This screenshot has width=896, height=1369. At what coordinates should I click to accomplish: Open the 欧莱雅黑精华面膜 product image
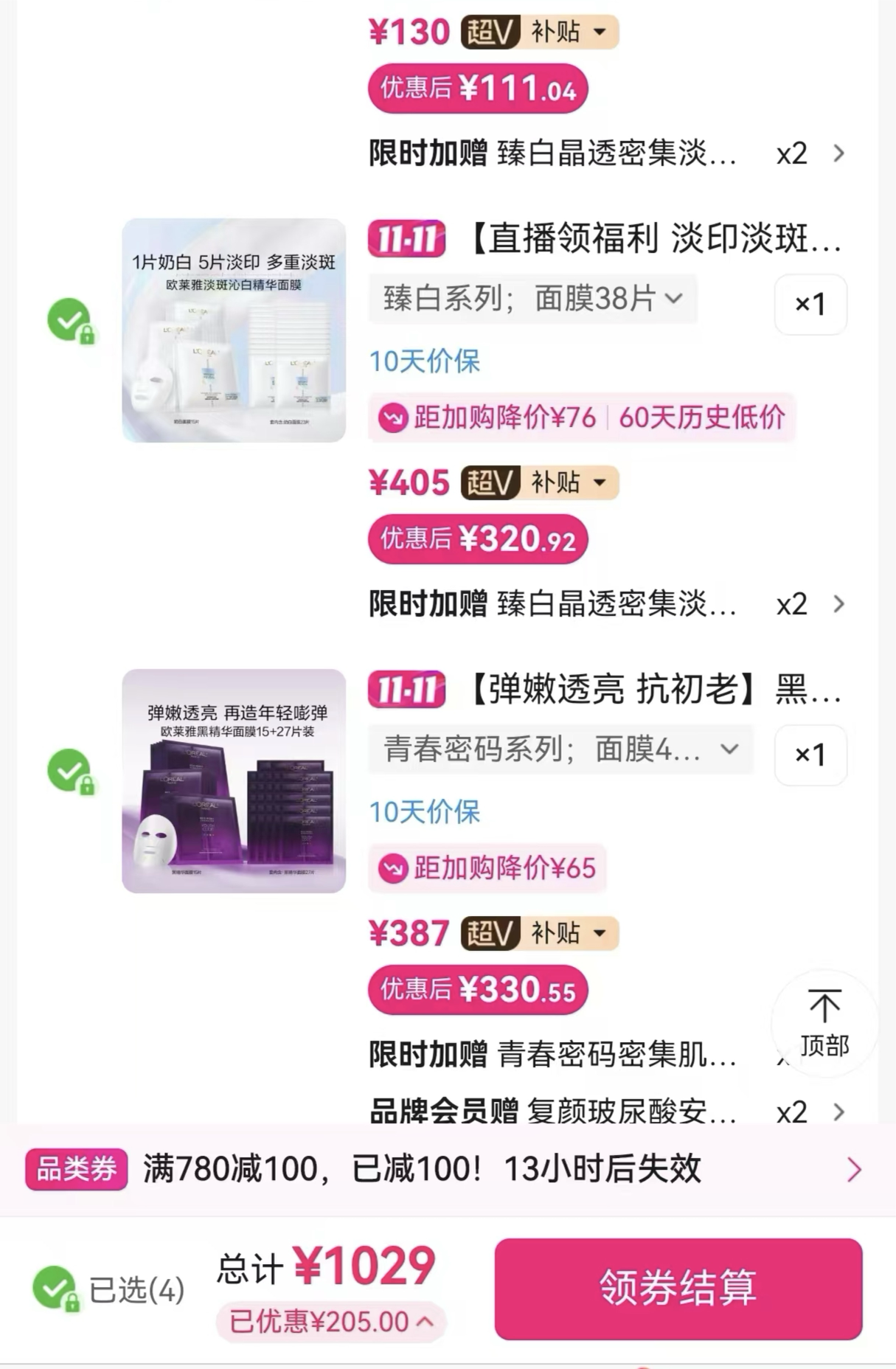[x=234, y=781]
